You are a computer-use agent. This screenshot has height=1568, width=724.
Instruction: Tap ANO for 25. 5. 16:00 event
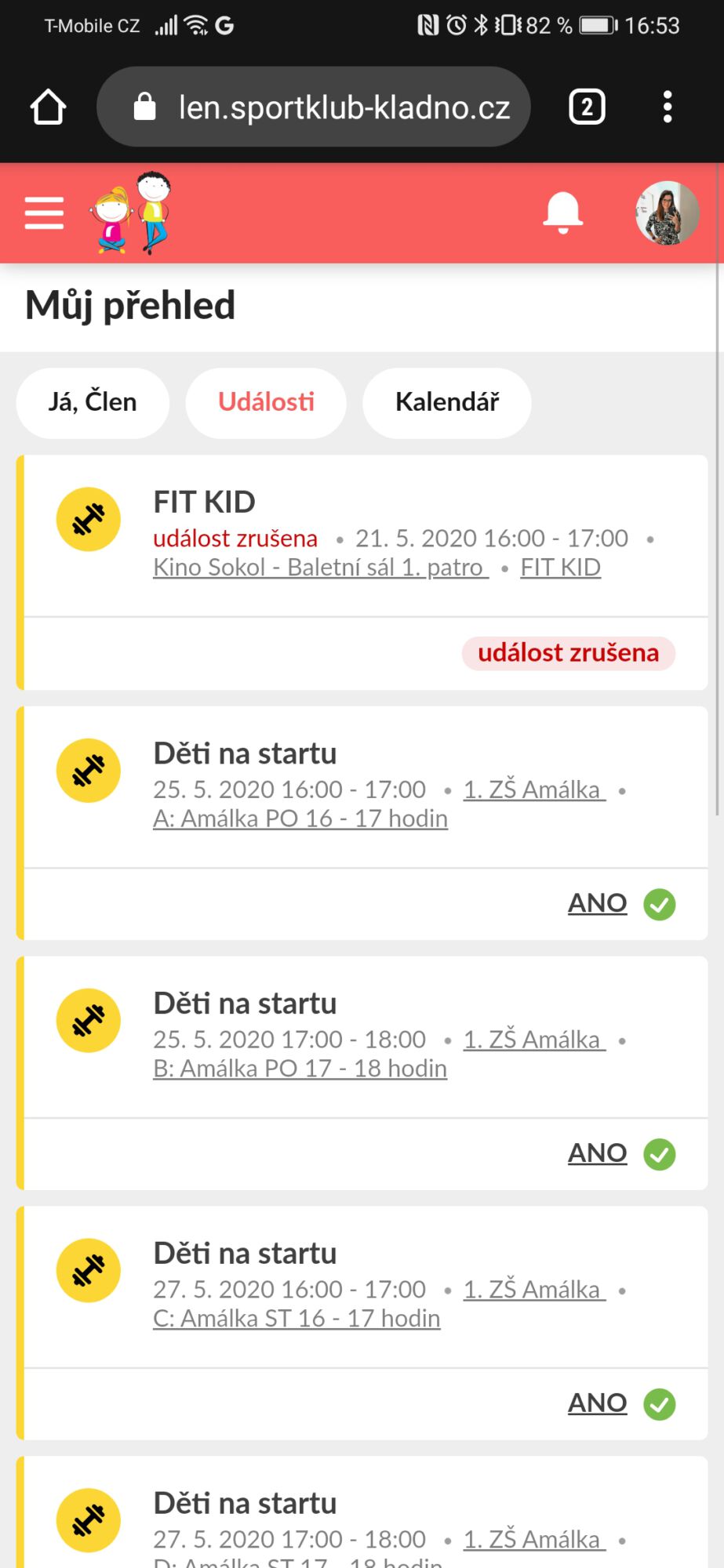(598, 903)
